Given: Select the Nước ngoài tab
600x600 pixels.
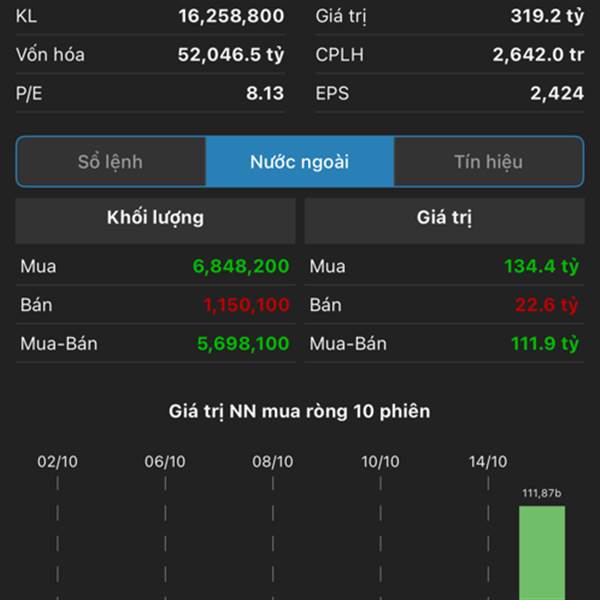Looking at the screenshot, I should pos(300,162).
